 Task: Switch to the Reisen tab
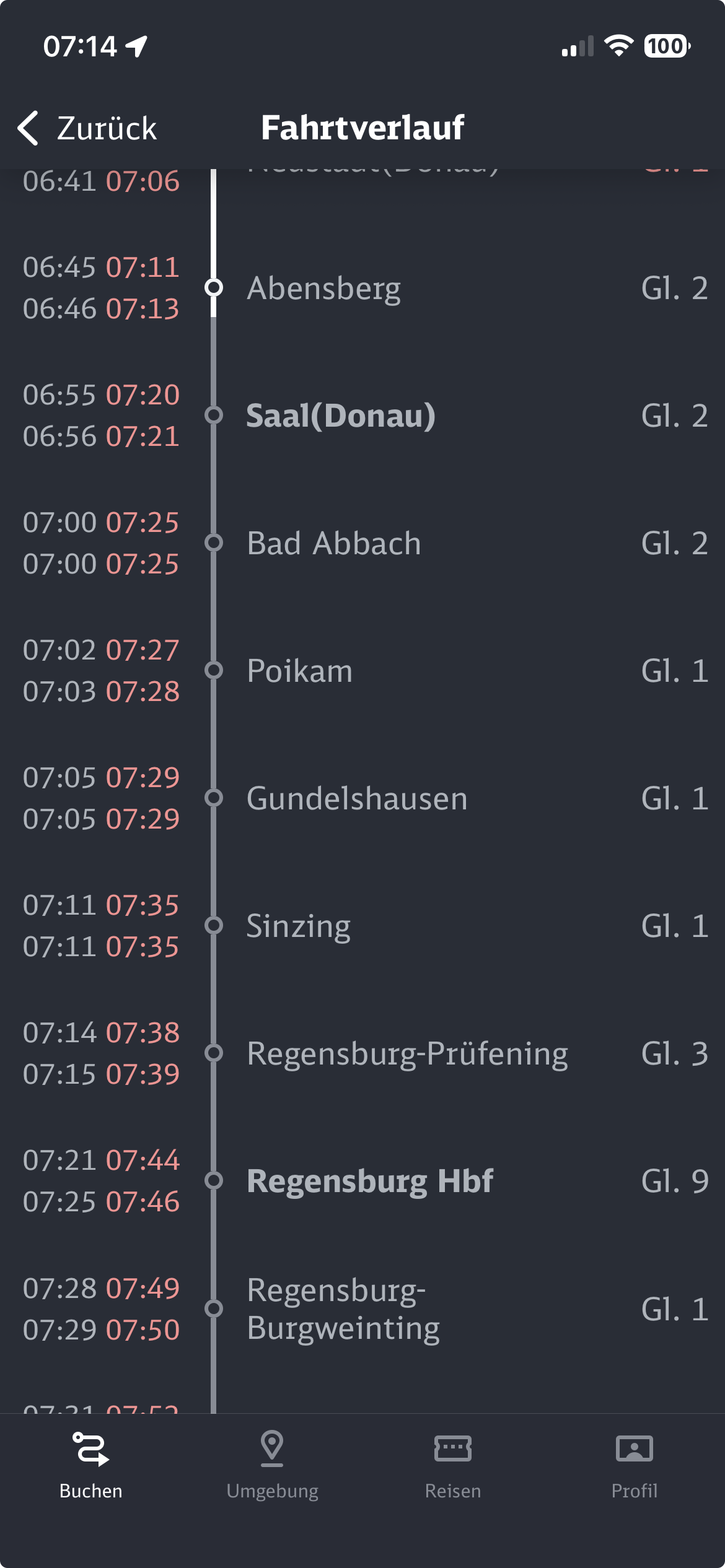click(453, 1465)
